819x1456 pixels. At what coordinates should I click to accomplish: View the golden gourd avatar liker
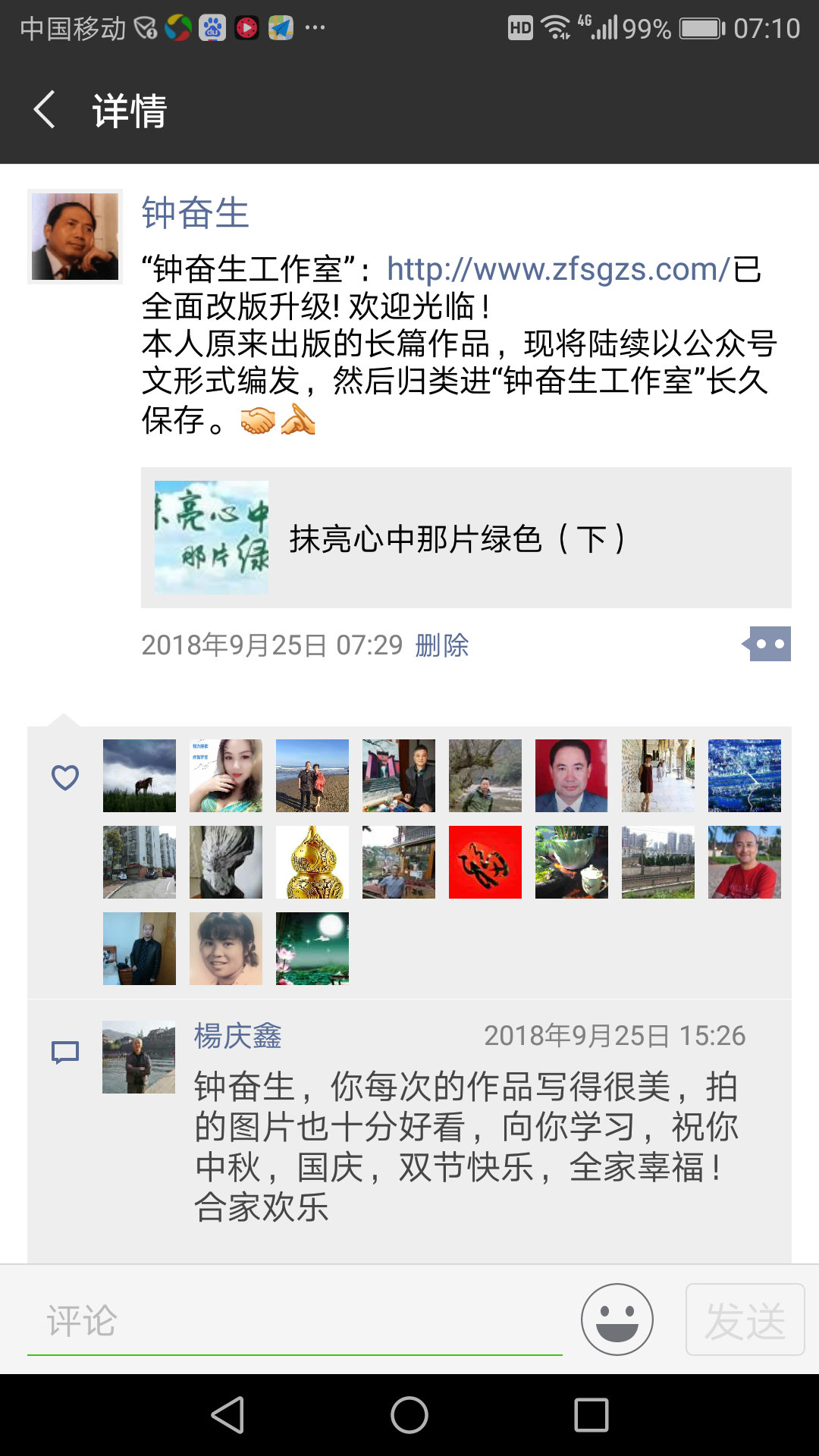(312, 862)
